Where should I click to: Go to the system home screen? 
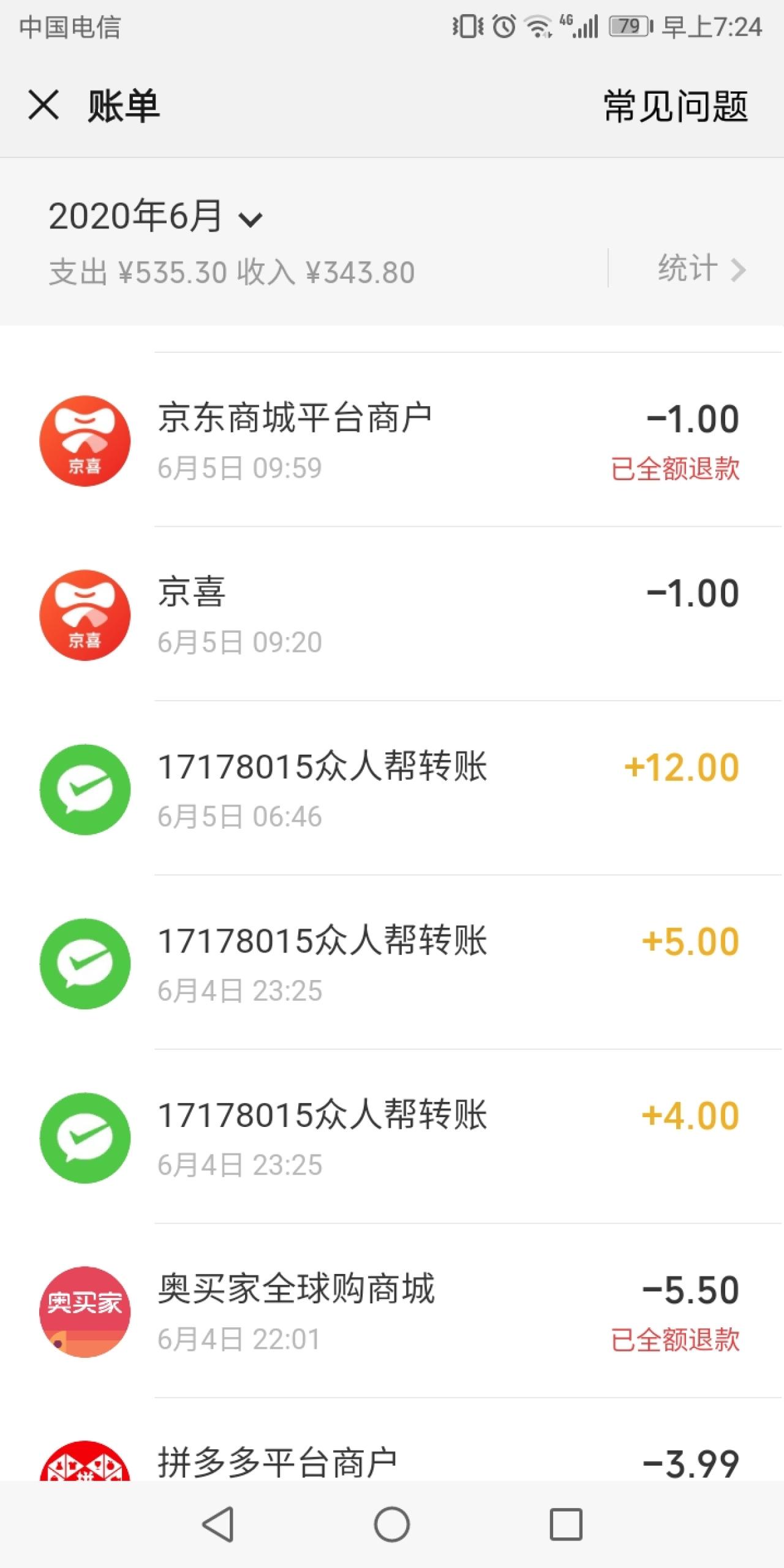point(392,1524)
